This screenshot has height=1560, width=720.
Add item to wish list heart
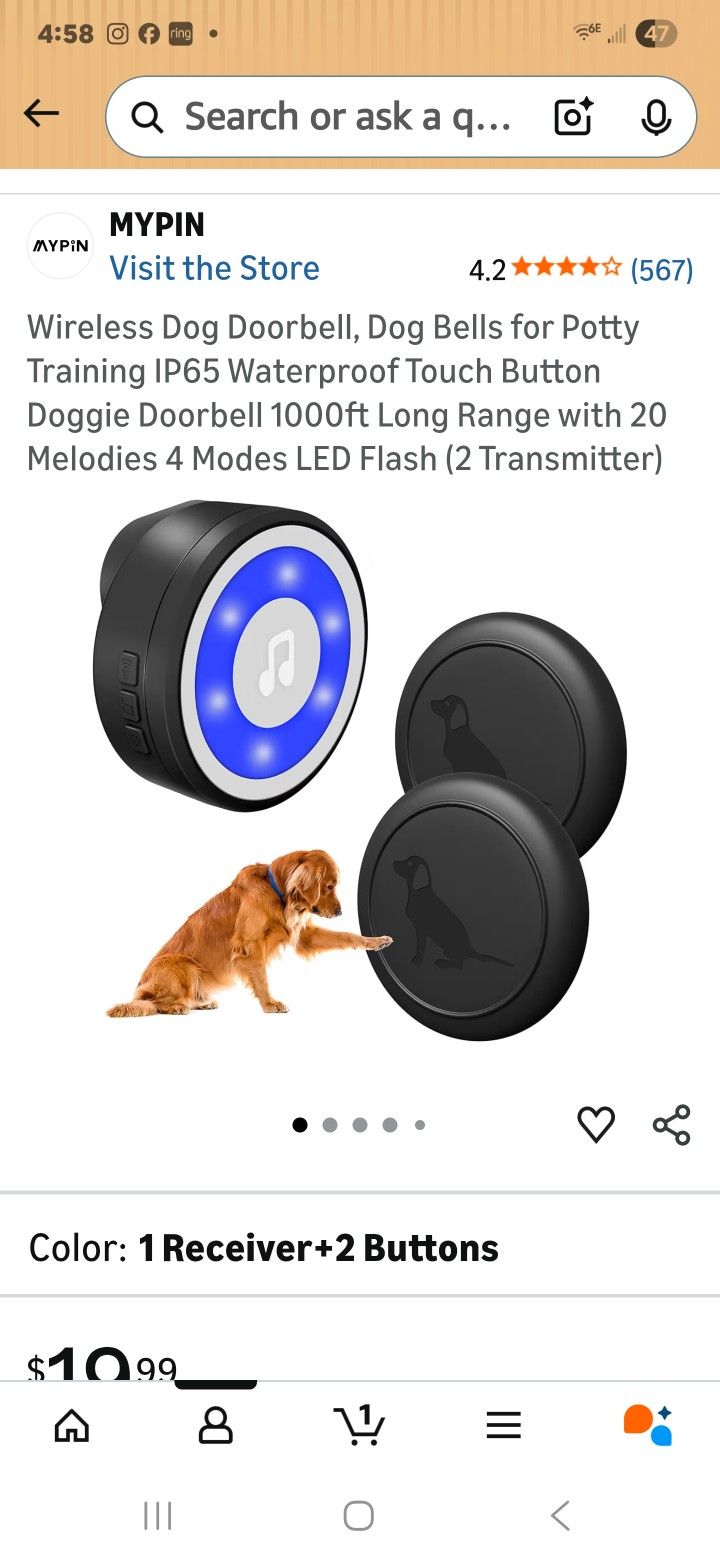596,1125
